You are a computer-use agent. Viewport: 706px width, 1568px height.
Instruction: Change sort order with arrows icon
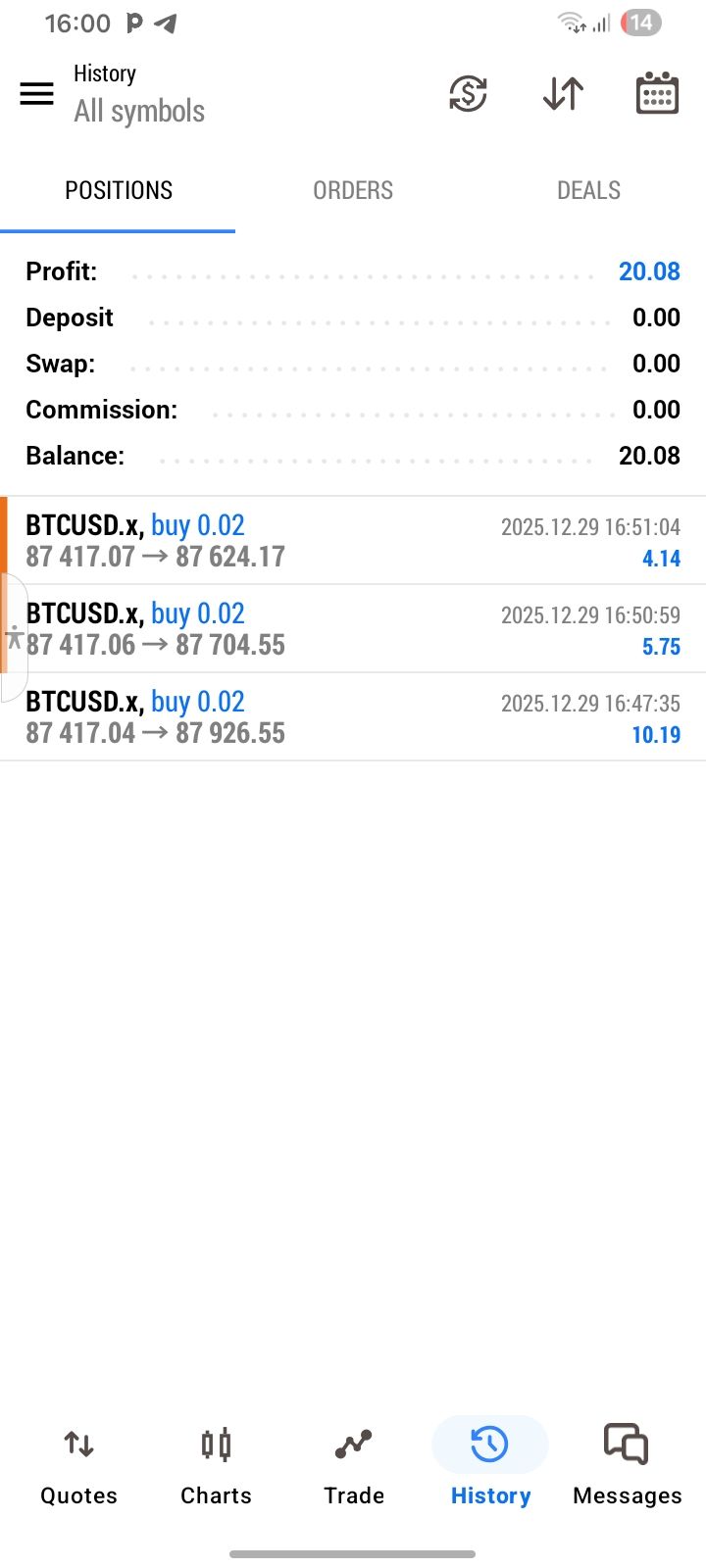tap(563, 94)
